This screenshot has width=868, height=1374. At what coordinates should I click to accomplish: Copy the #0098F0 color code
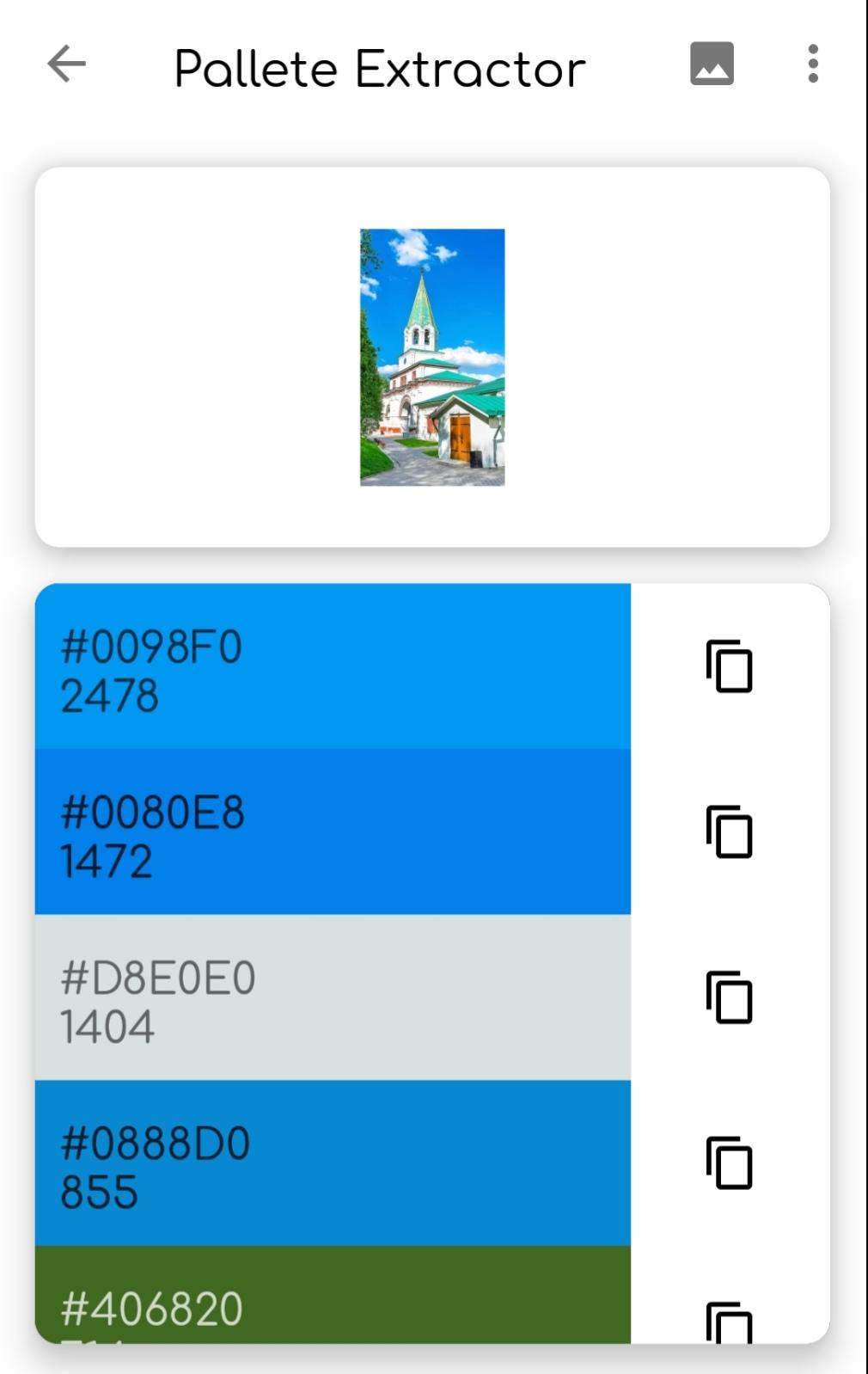coord(729,666)
